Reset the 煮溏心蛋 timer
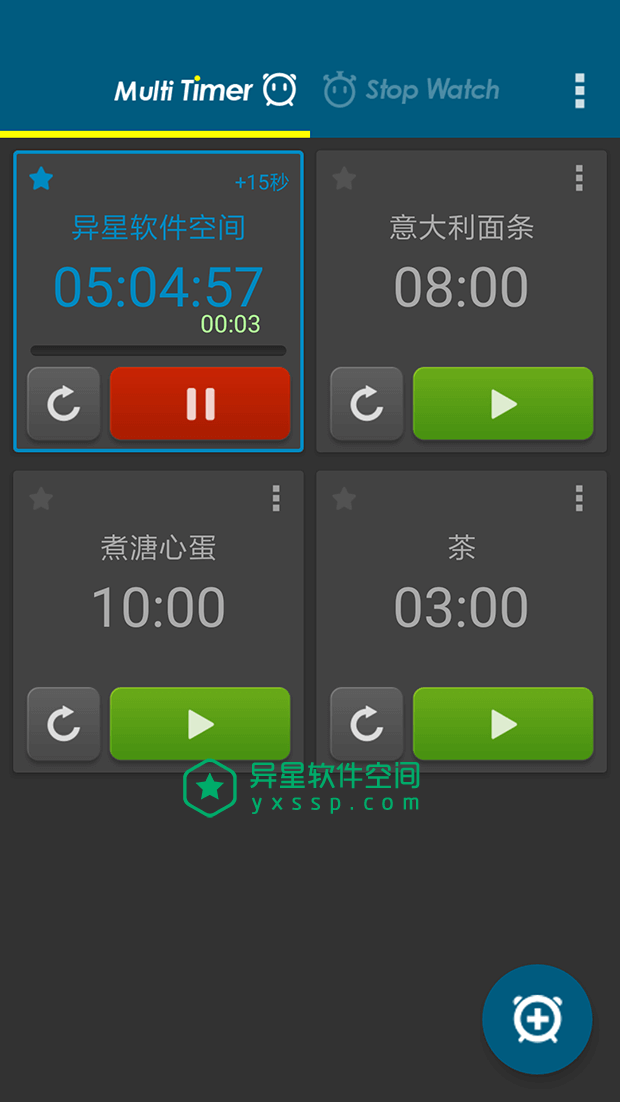Image resolution: width=620 pixels, height=1102 pixels. coord(64,723)
